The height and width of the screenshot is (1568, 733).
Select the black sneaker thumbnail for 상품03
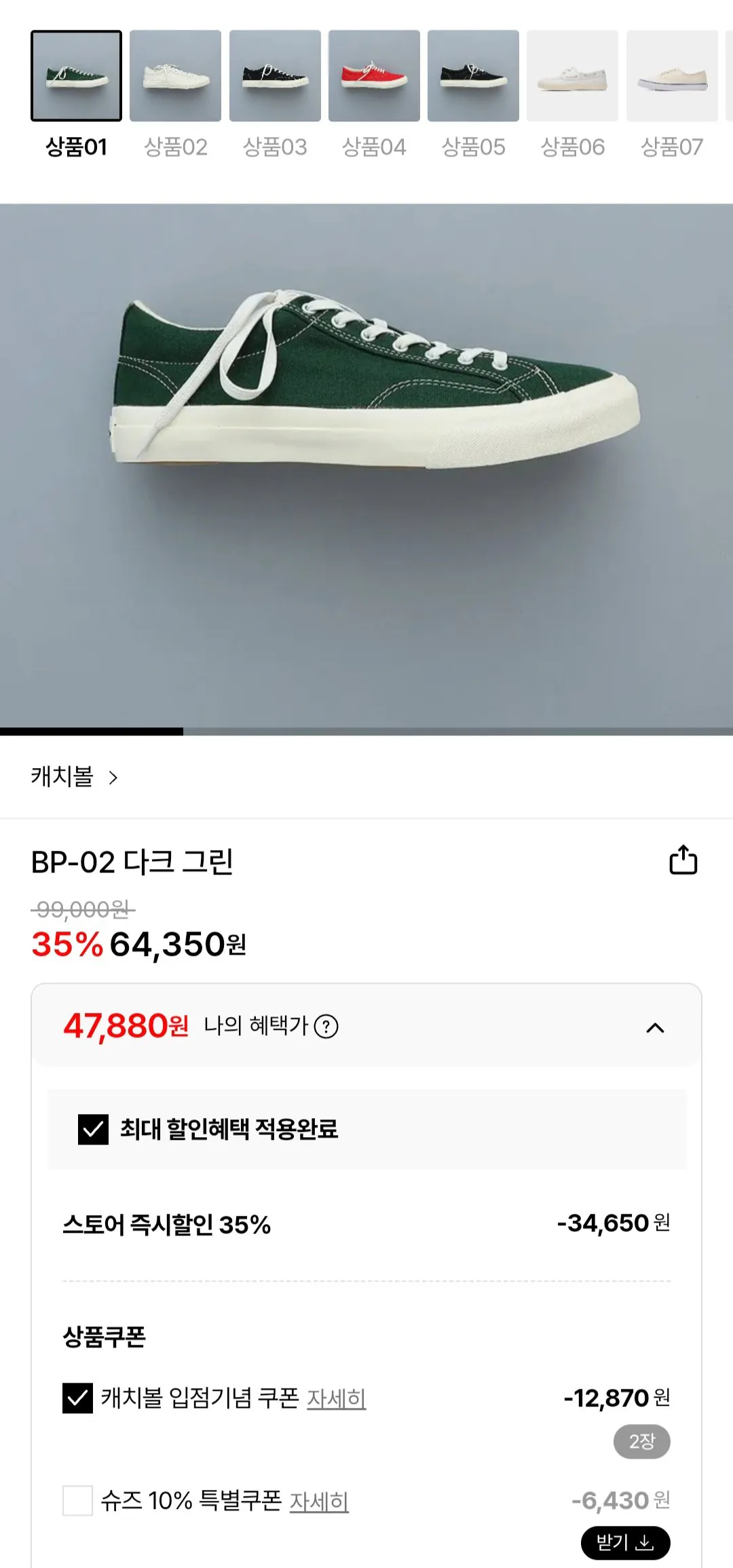coord(275,77)
